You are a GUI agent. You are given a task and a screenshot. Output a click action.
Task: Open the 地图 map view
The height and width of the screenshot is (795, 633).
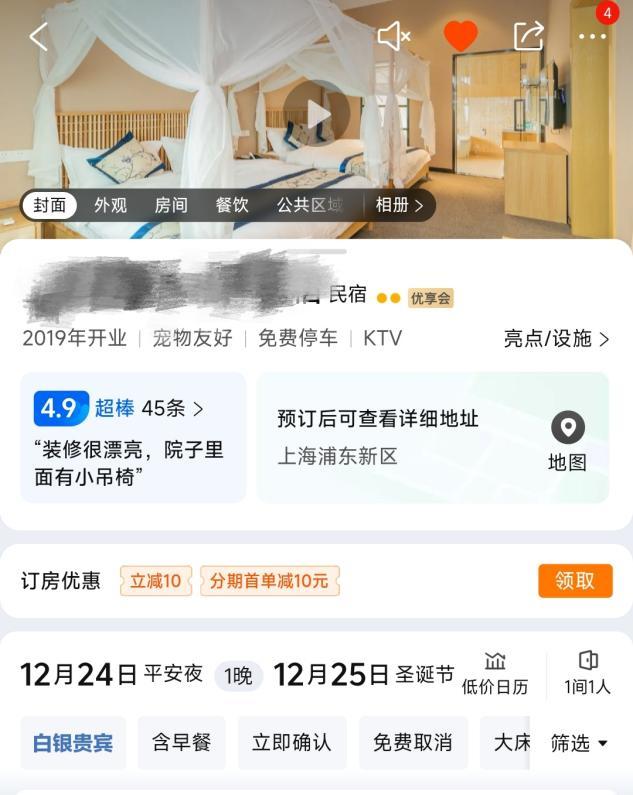click(x=567, y=441)
